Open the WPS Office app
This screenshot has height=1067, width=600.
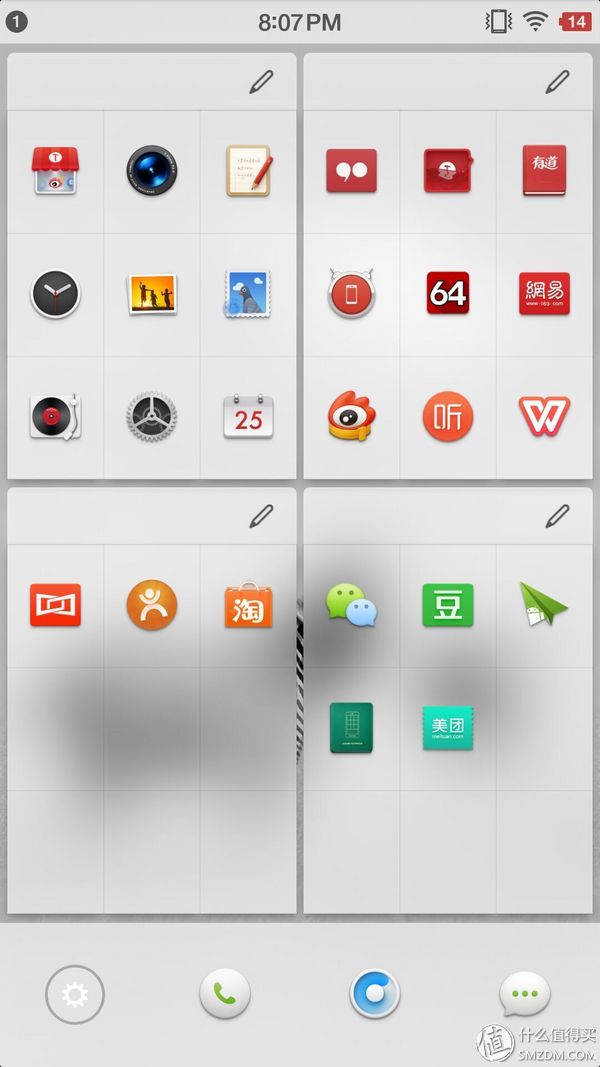click(x=544, y=416)
